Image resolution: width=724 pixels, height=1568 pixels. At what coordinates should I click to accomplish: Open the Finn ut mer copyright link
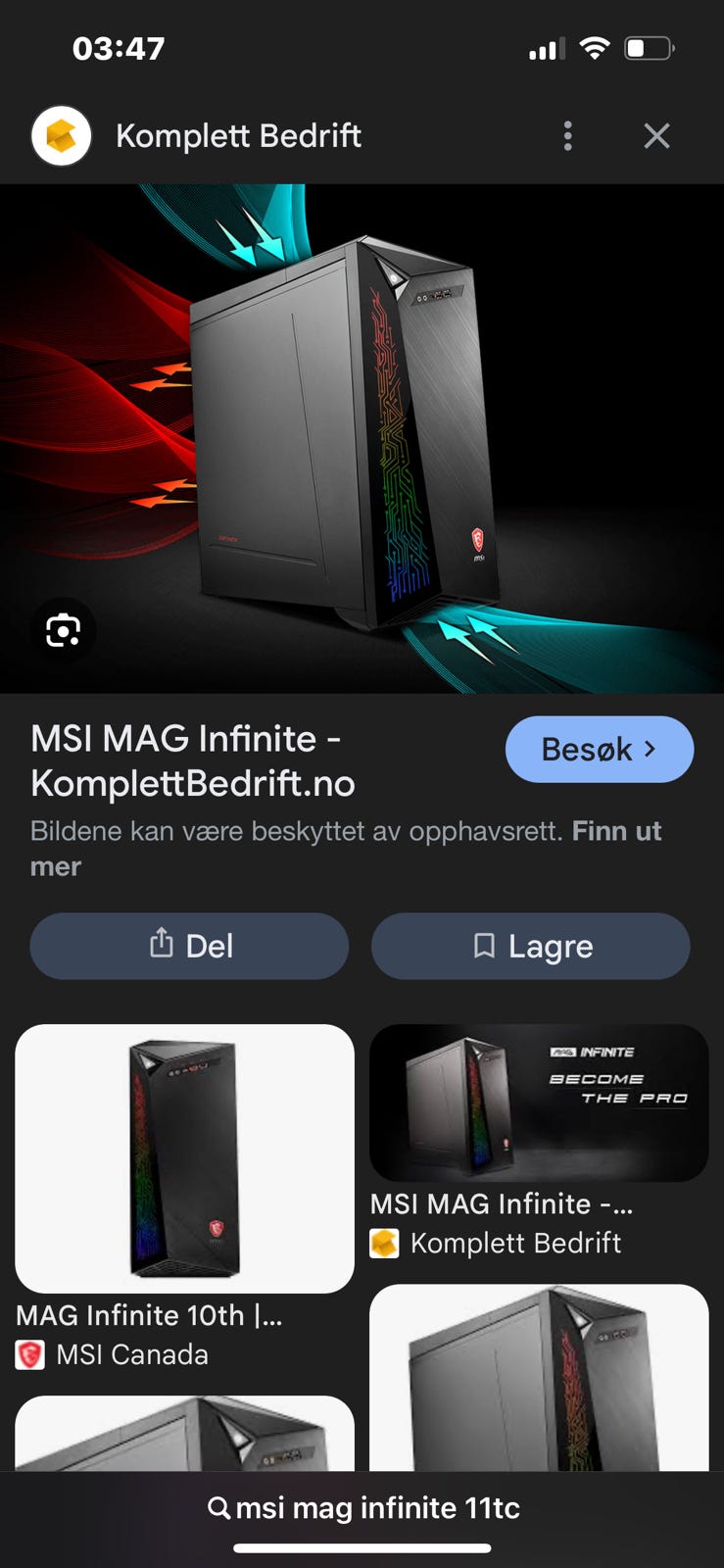[x=616, y=830]
